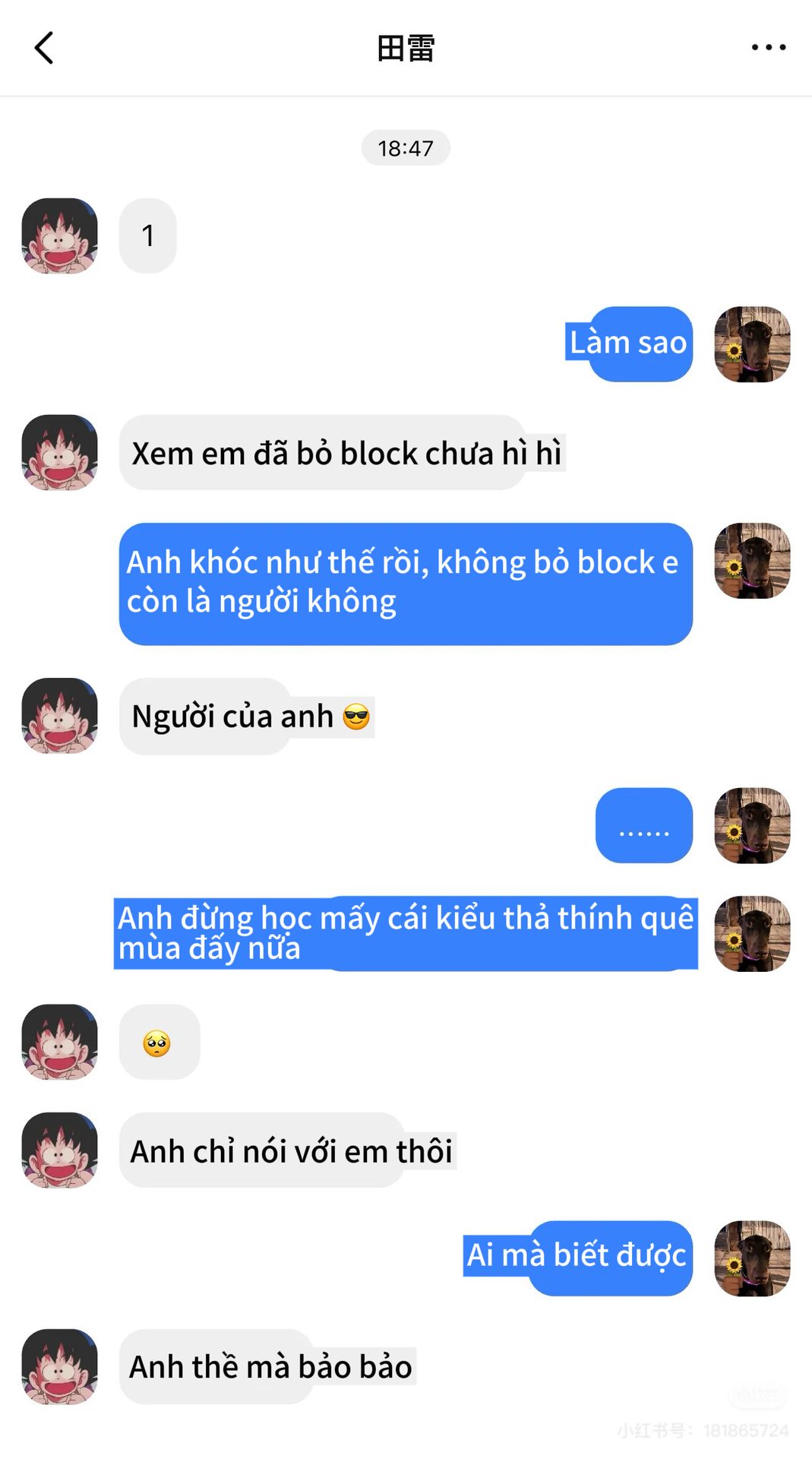Go back from the 田雷 chat
Image resolution: width=812 pixels, height=1459 pixels.
click(44, 48)
